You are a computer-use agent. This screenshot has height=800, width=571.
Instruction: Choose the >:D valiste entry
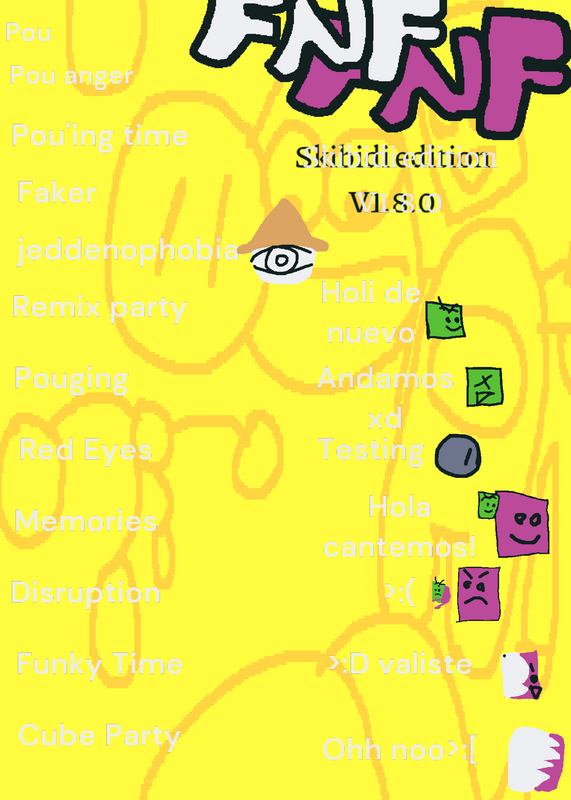pos(400,664)
